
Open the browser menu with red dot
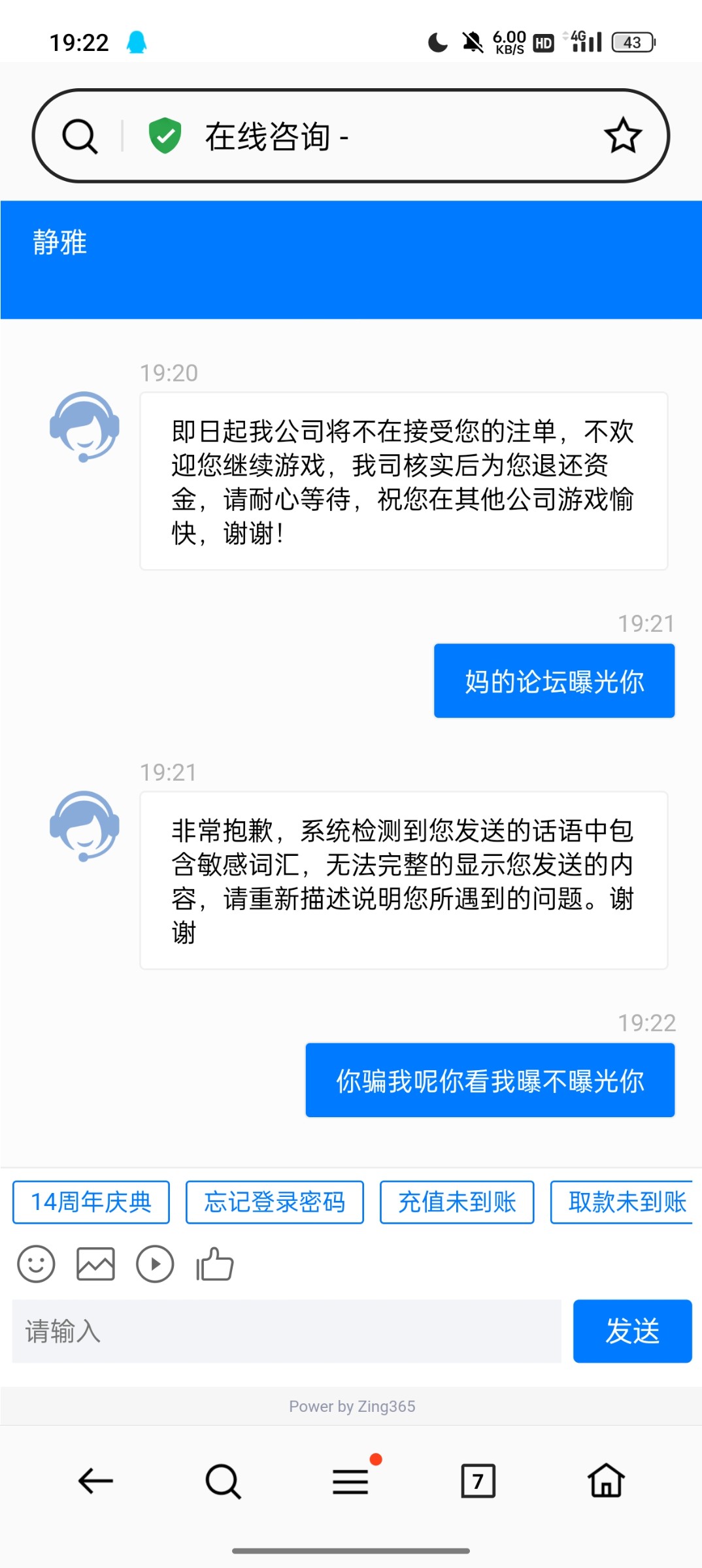click(x=351, y=1481)
